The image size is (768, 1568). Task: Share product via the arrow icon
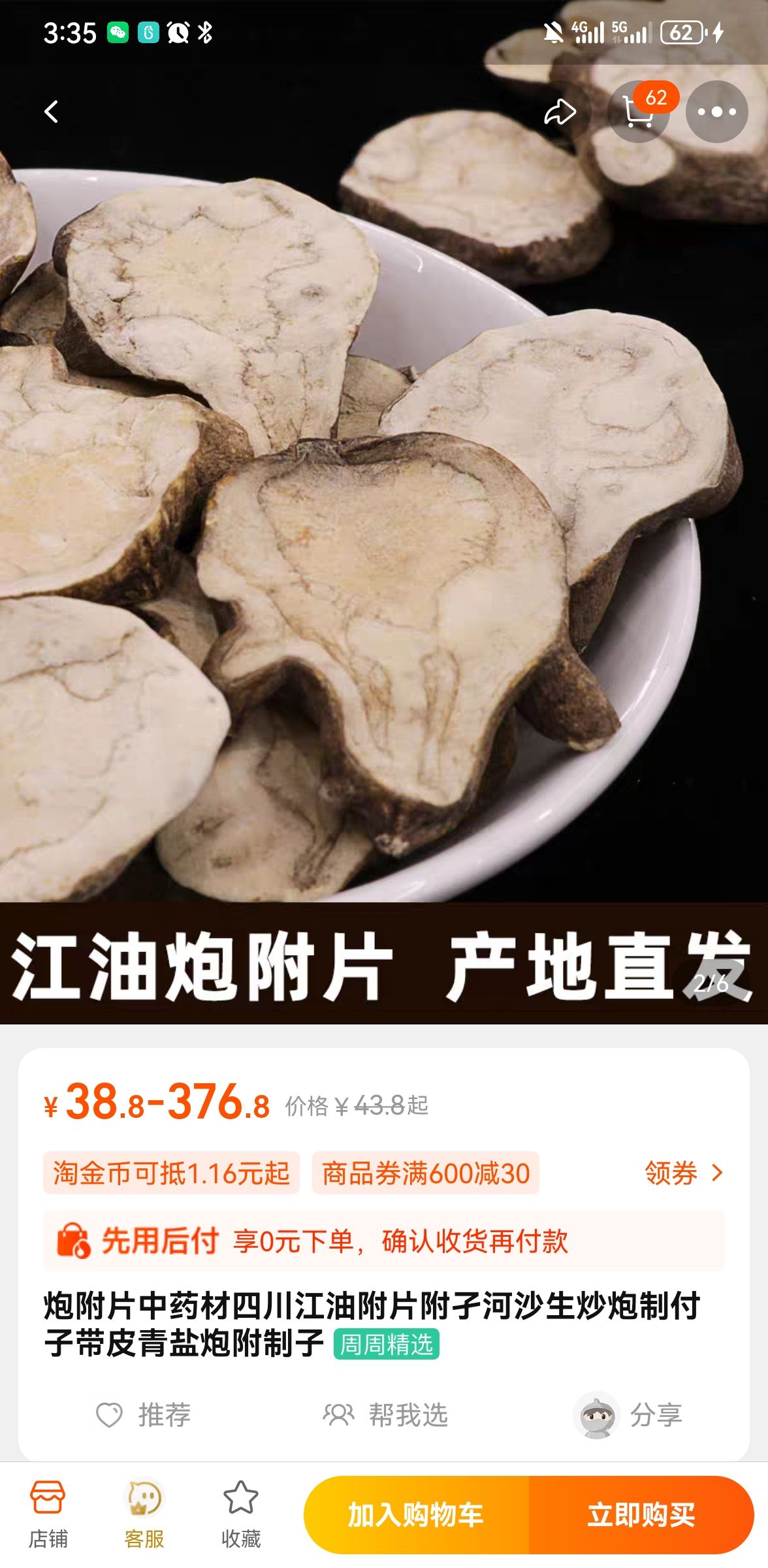tap(560, 112)
